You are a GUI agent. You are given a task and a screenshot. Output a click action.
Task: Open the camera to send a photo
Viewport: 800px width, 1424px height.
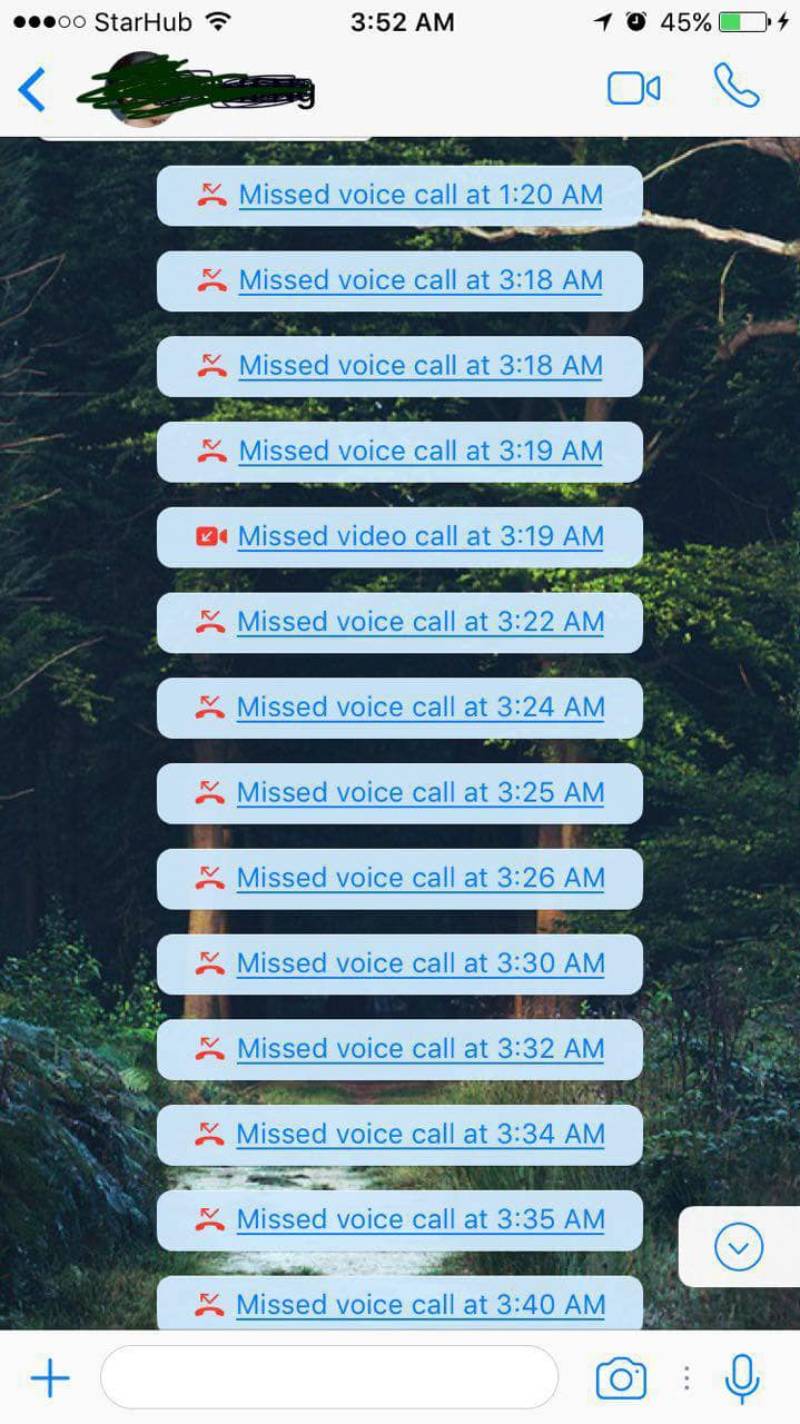point(621,1379)
